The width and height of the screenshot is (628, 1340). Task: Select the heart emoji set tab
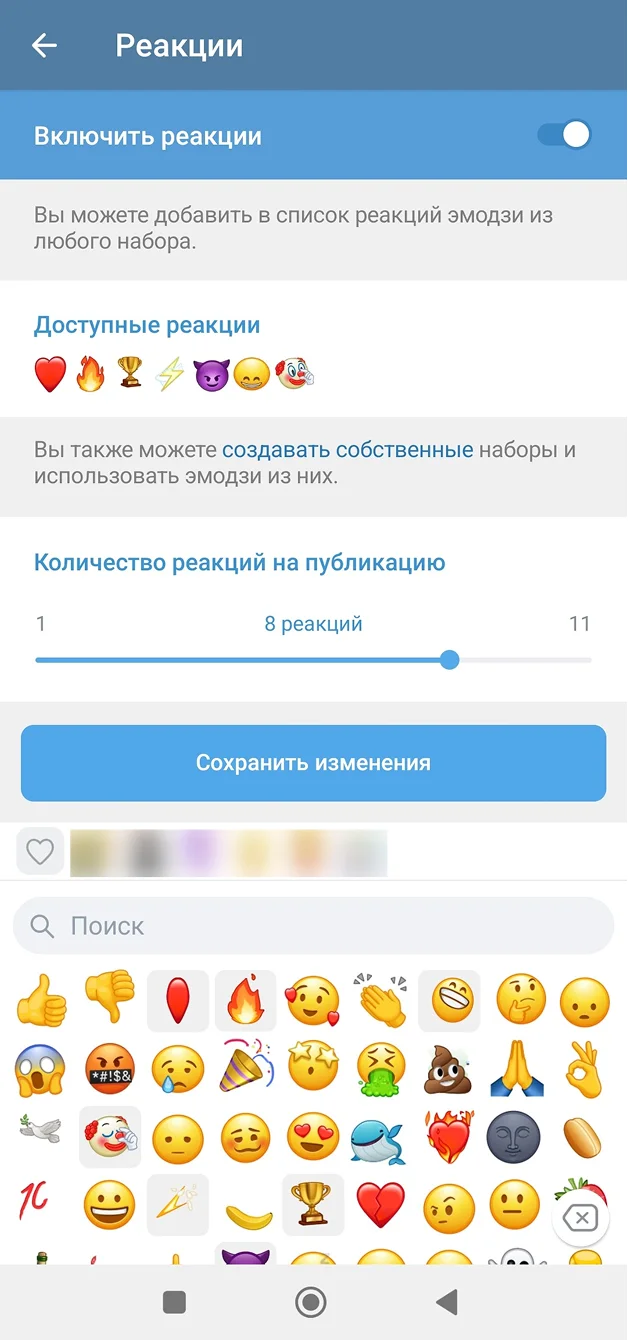40,852
